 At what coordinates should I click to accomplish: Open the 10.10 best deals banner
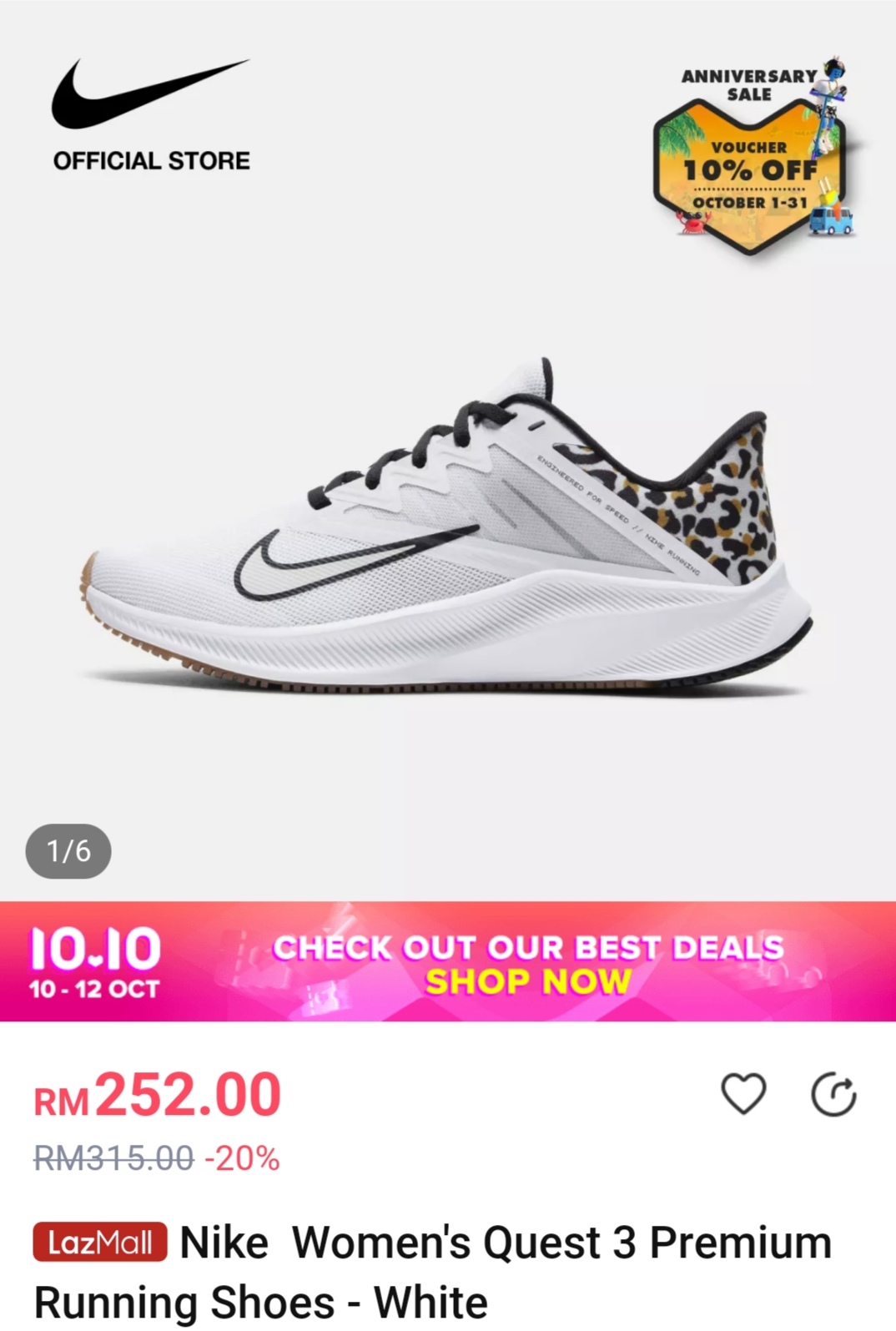(448, 961)
